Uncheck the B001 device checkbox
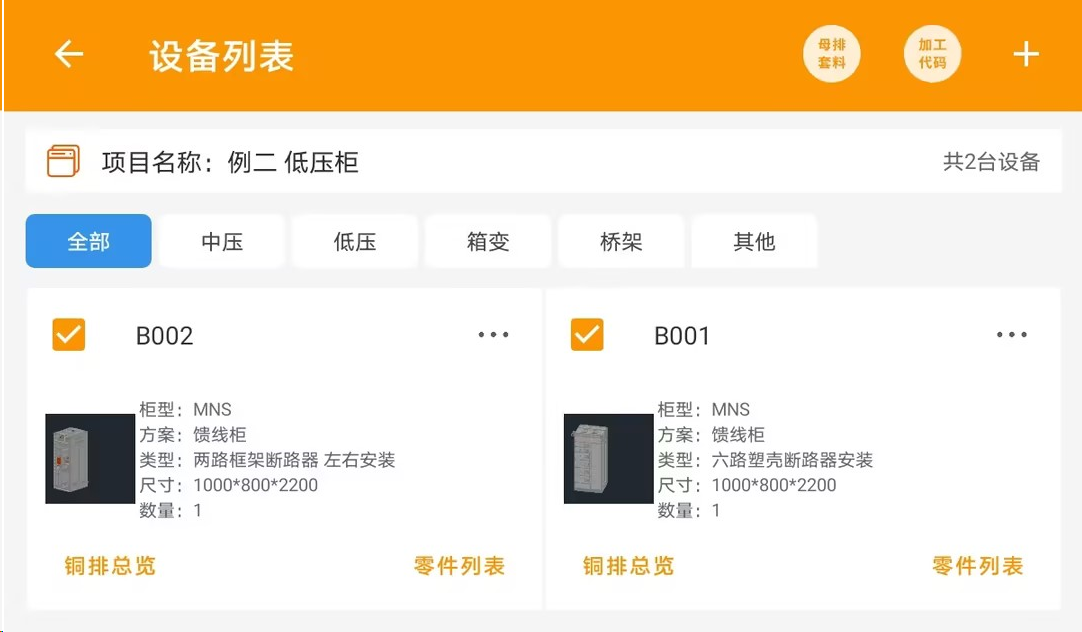 (x=587, y=335)
